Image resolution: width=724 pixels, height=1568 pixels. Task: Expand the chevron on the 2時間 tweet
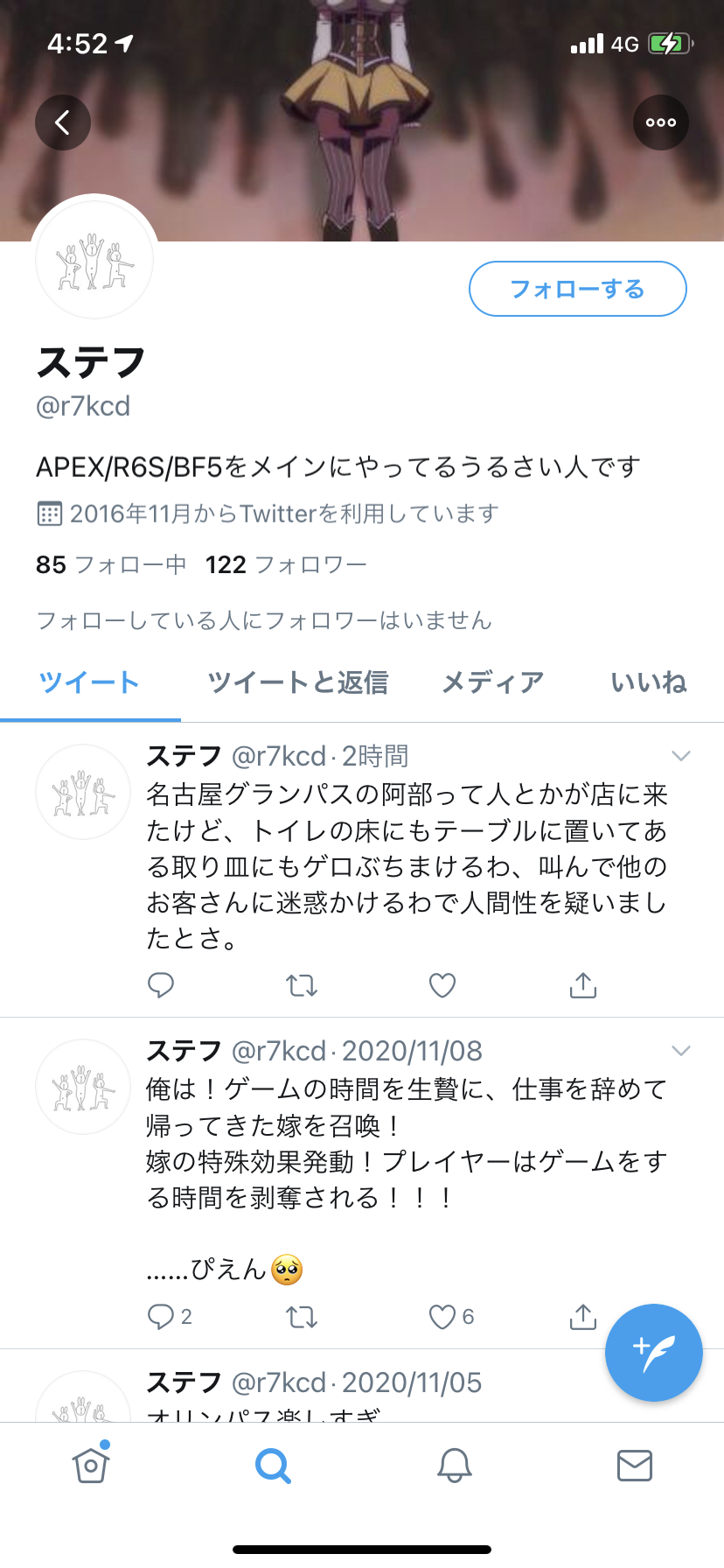(x=680, y=756)
